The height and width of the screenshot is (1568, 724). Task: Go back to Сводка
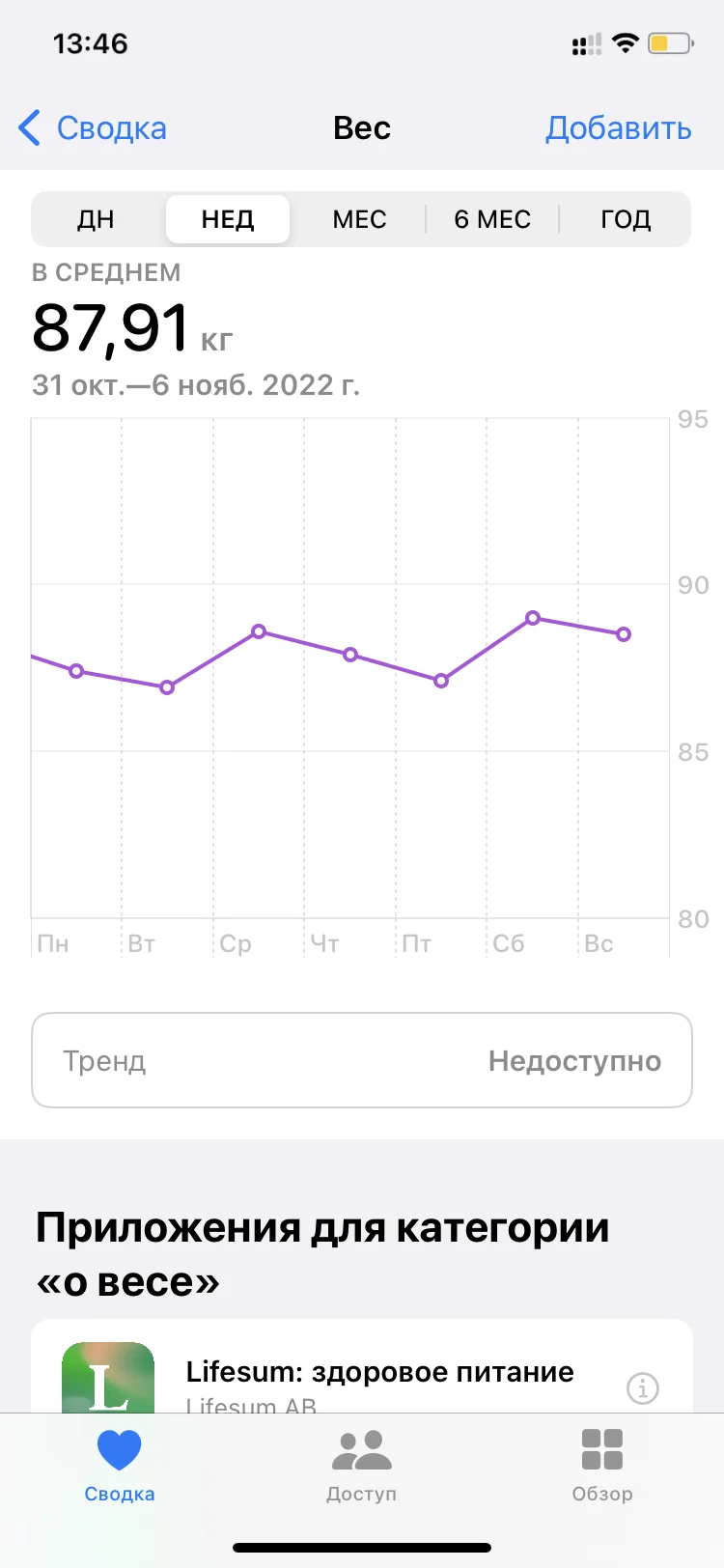point(93,127)
